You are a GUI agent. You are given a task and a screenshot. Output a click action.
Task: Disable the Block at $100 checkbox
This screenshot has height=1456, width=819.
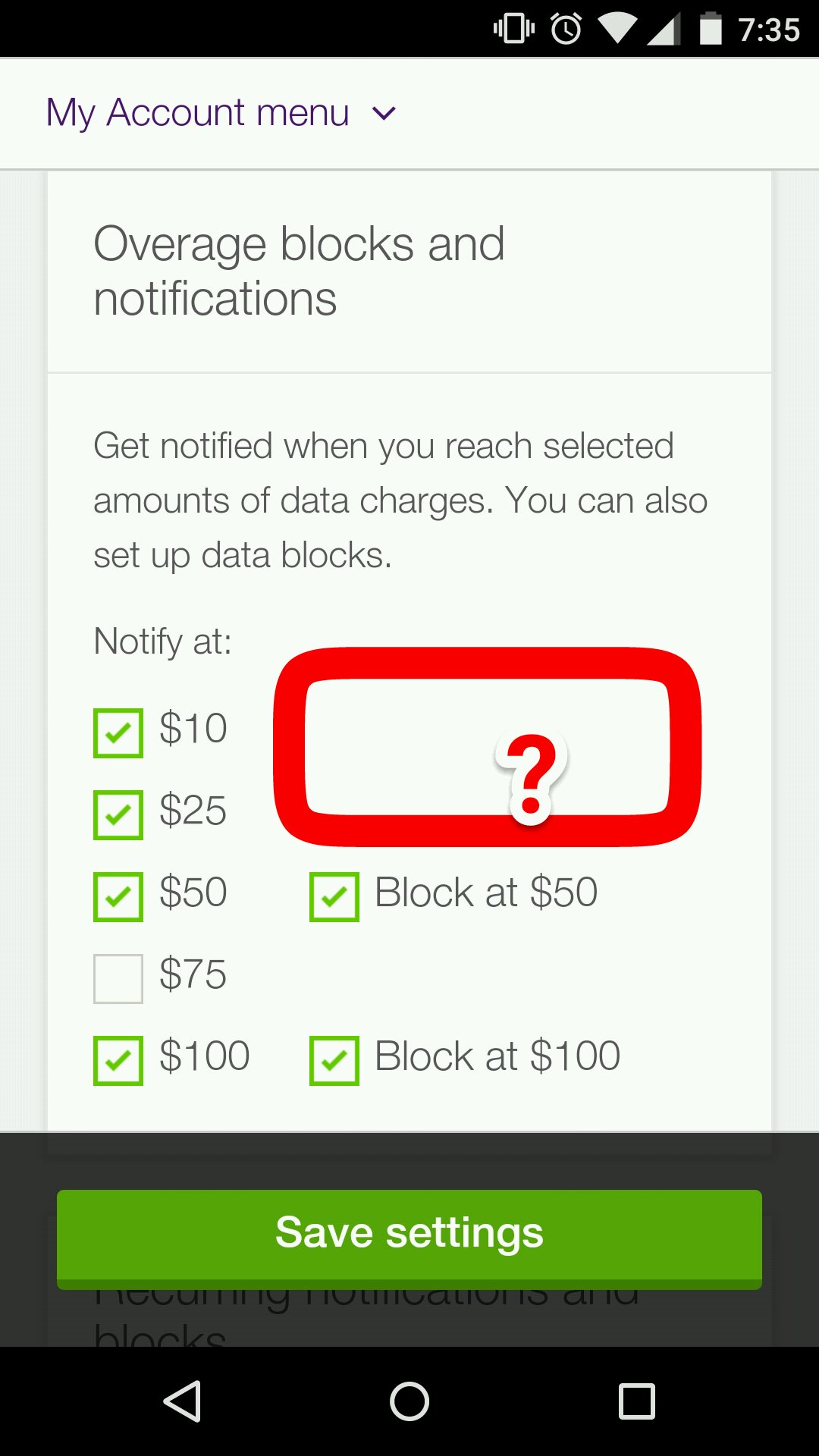[334, 1061]
